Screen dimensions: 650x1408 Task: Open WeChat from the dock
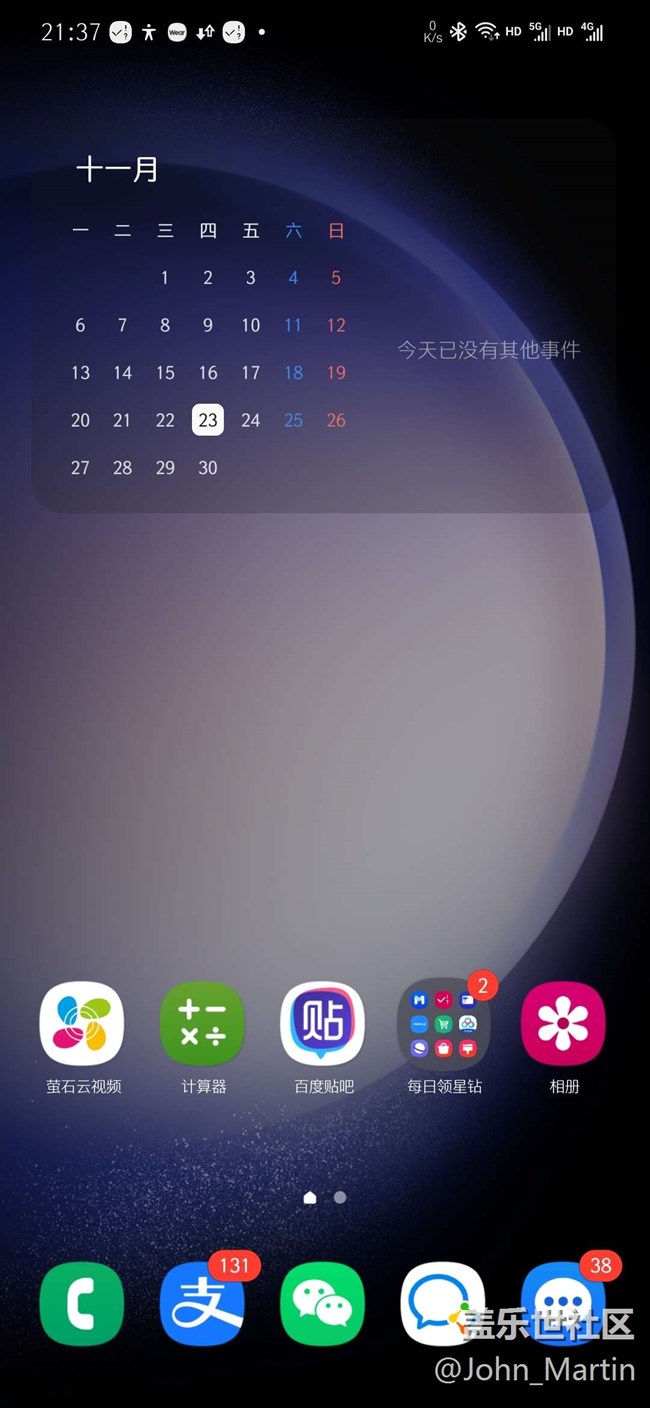[323, 1304]
